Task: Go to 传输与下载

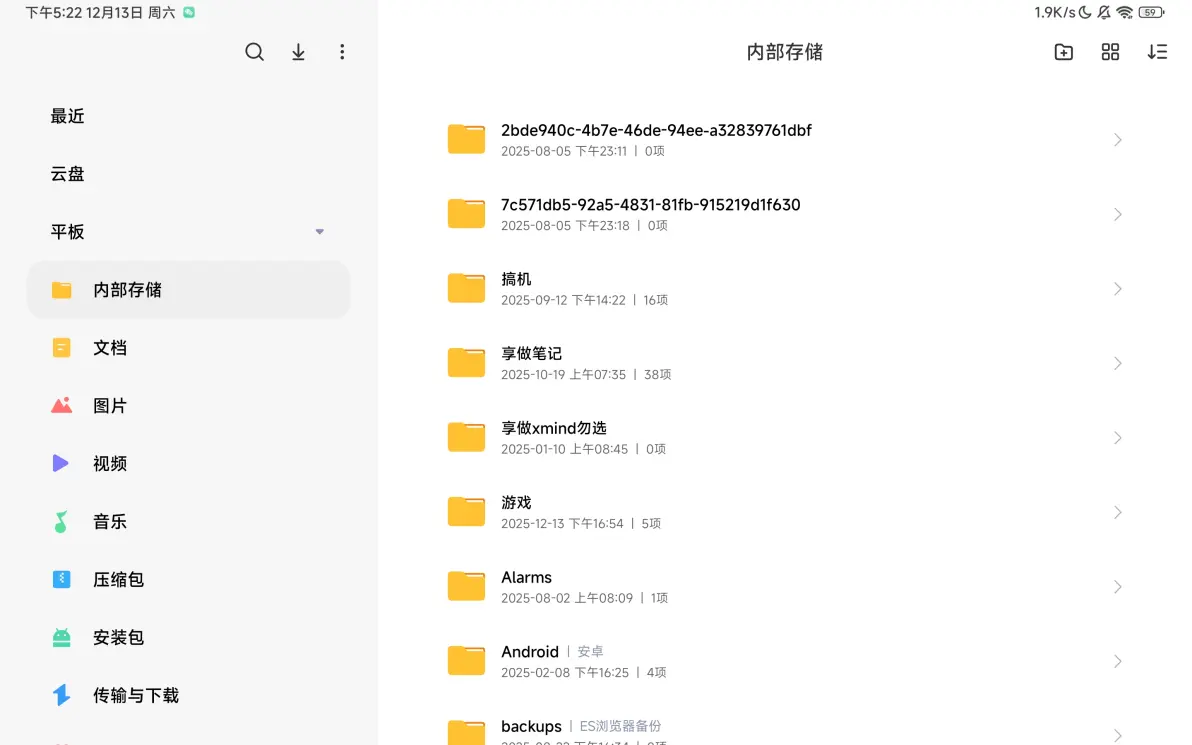Action: coord(135,696)
